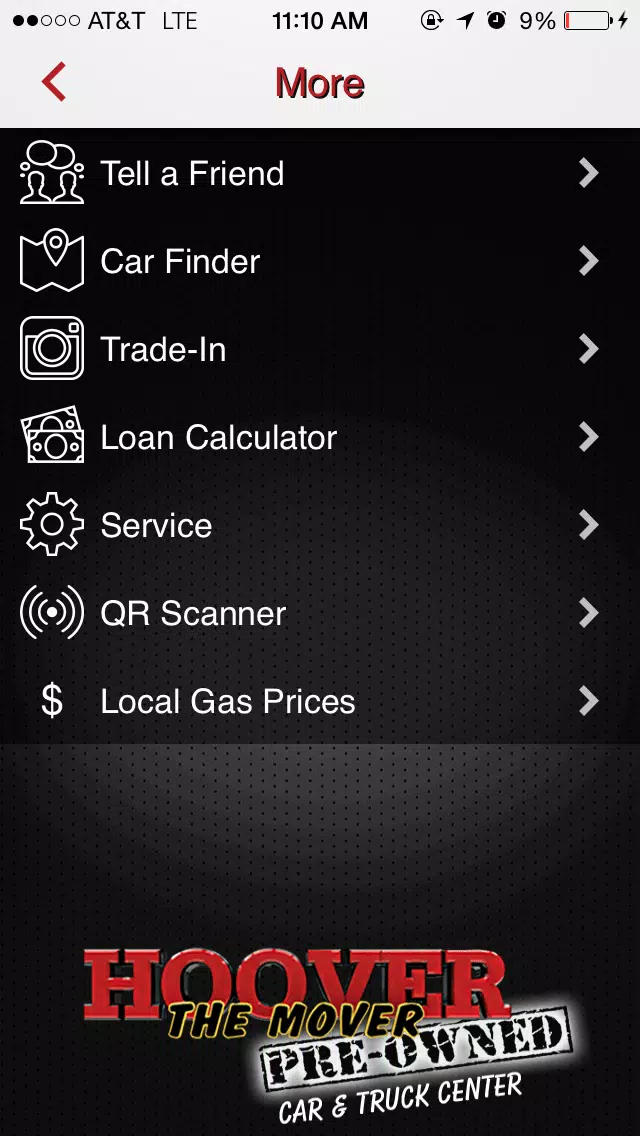Launch the Loan Calculator
The height and width of the screenshot is (1136, 640).
point(320,438)
